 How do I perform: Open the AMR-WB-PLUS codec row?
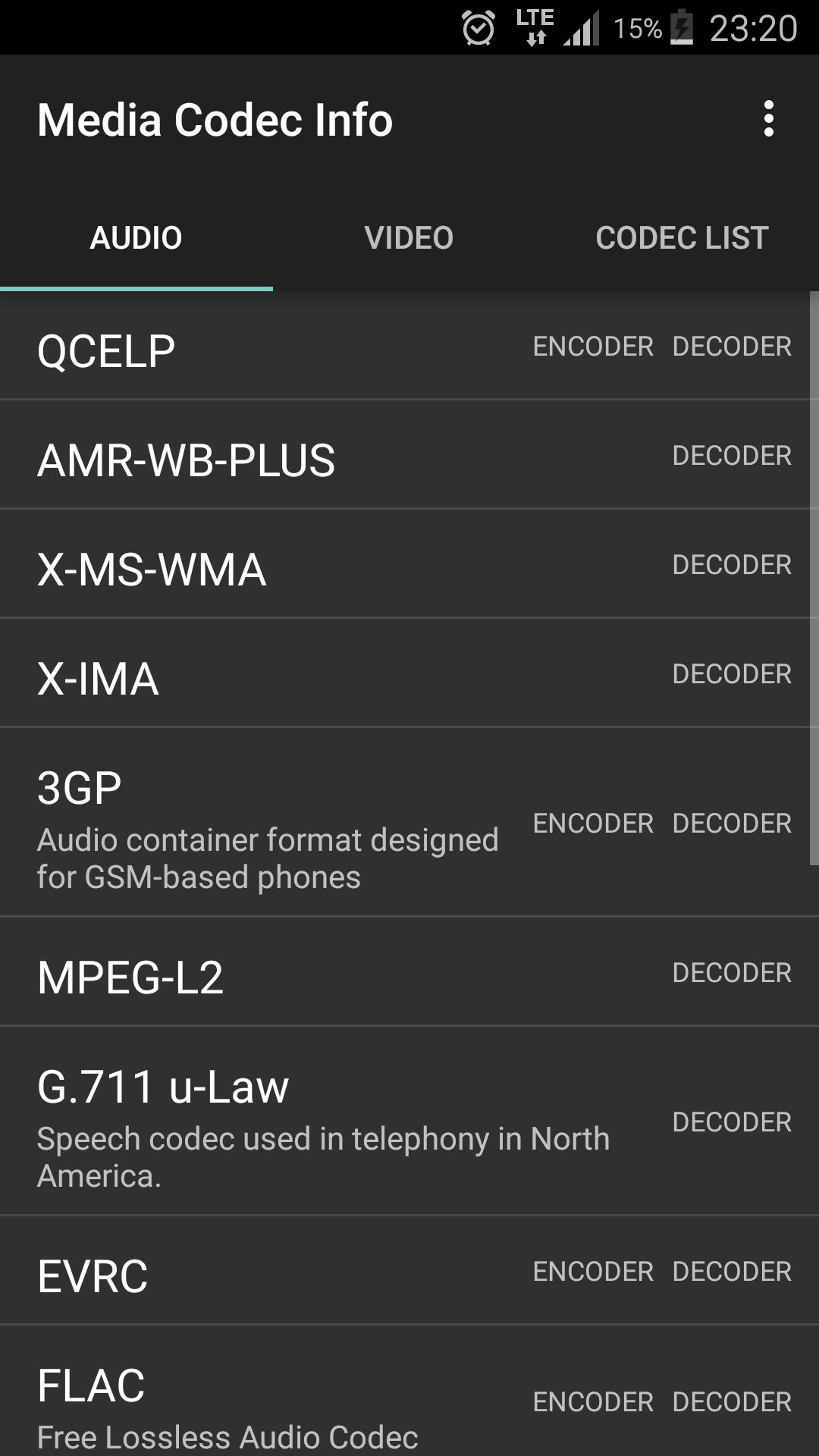(x=405, y=454)
